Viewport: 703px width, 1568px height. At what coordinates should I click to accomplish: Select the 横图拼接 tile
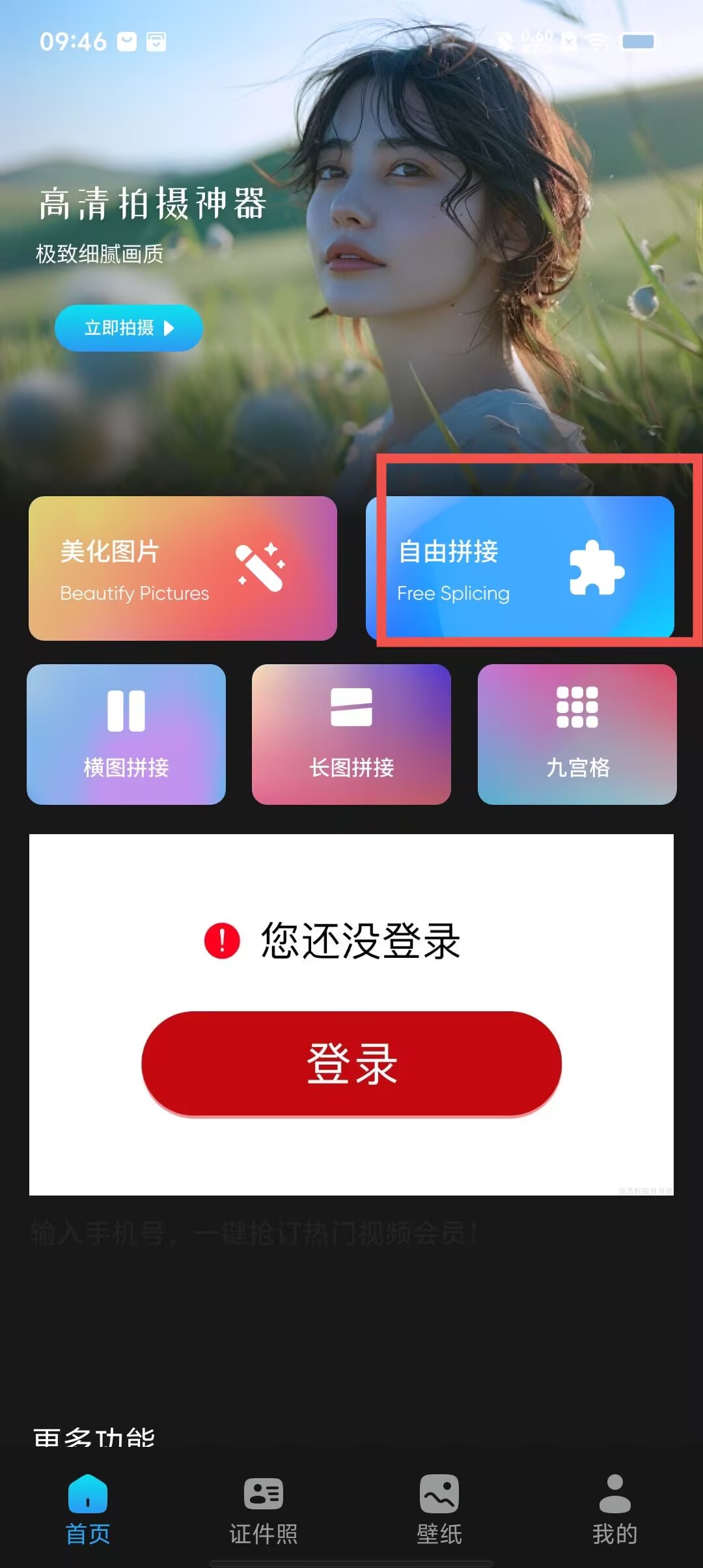click(x=126, y=735)
